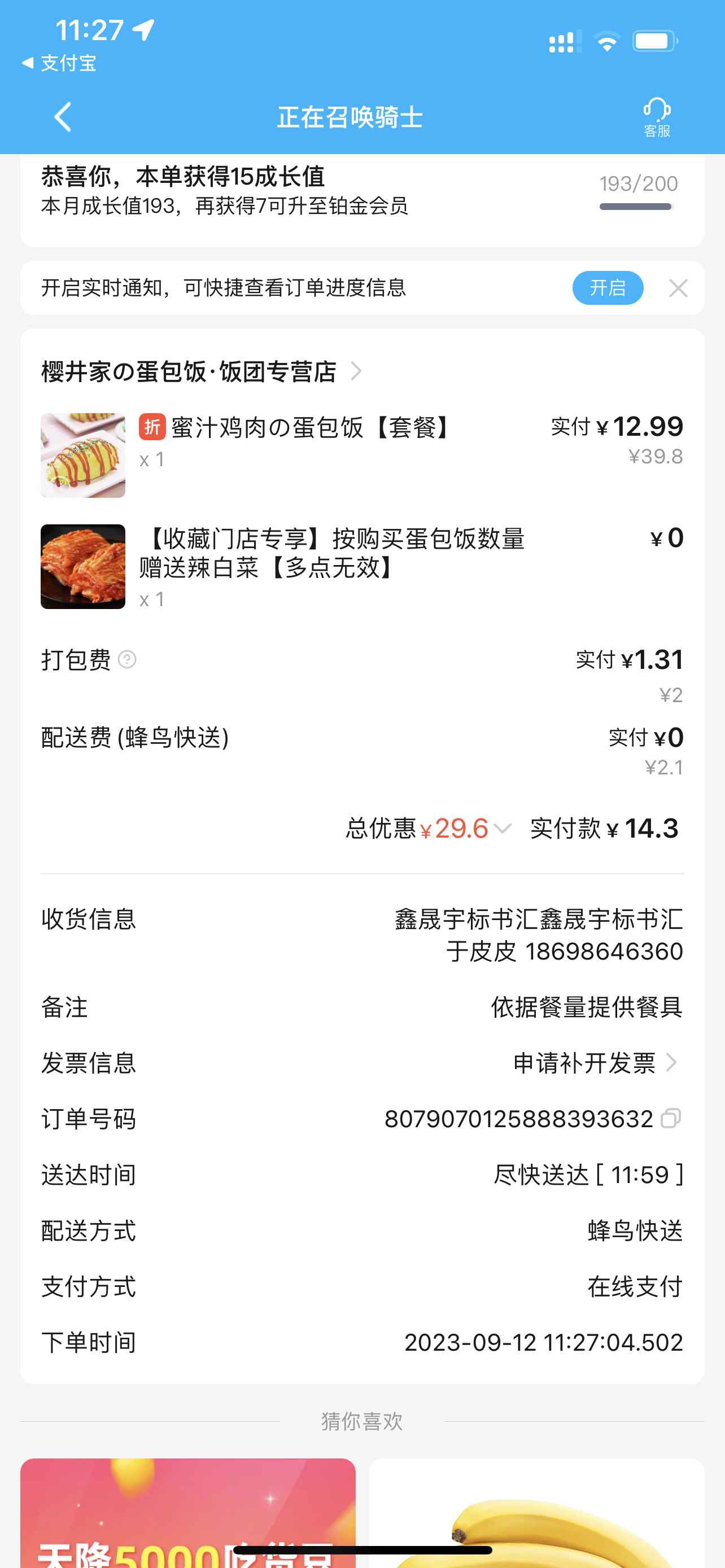The height and width of the screenshot is (1568, 725).
Task: Open 申请补开发票 invoice request
Action: (594, 1063)
